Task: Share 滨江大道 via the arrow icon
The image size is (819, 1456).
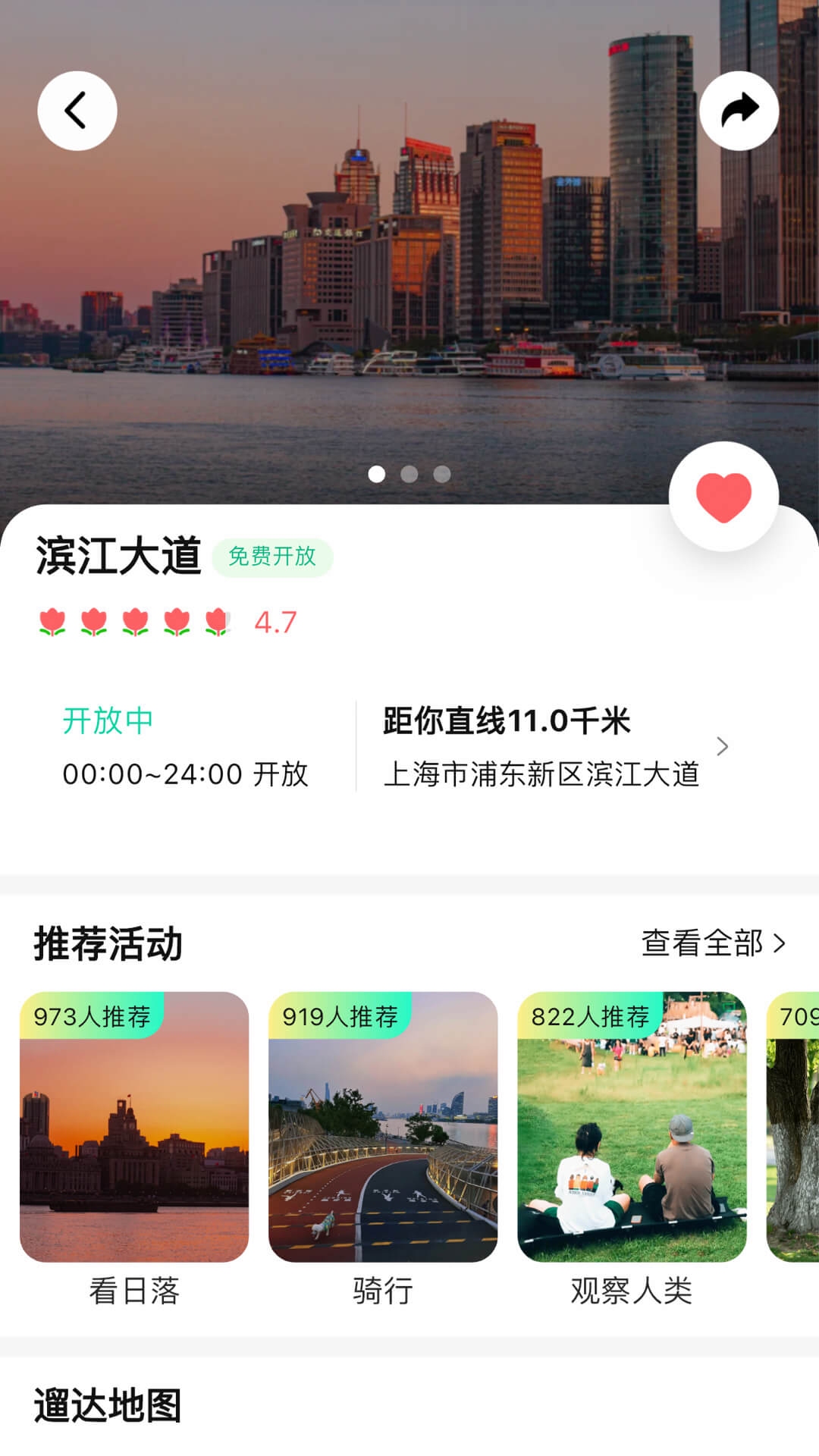Action: coord(739,111)
